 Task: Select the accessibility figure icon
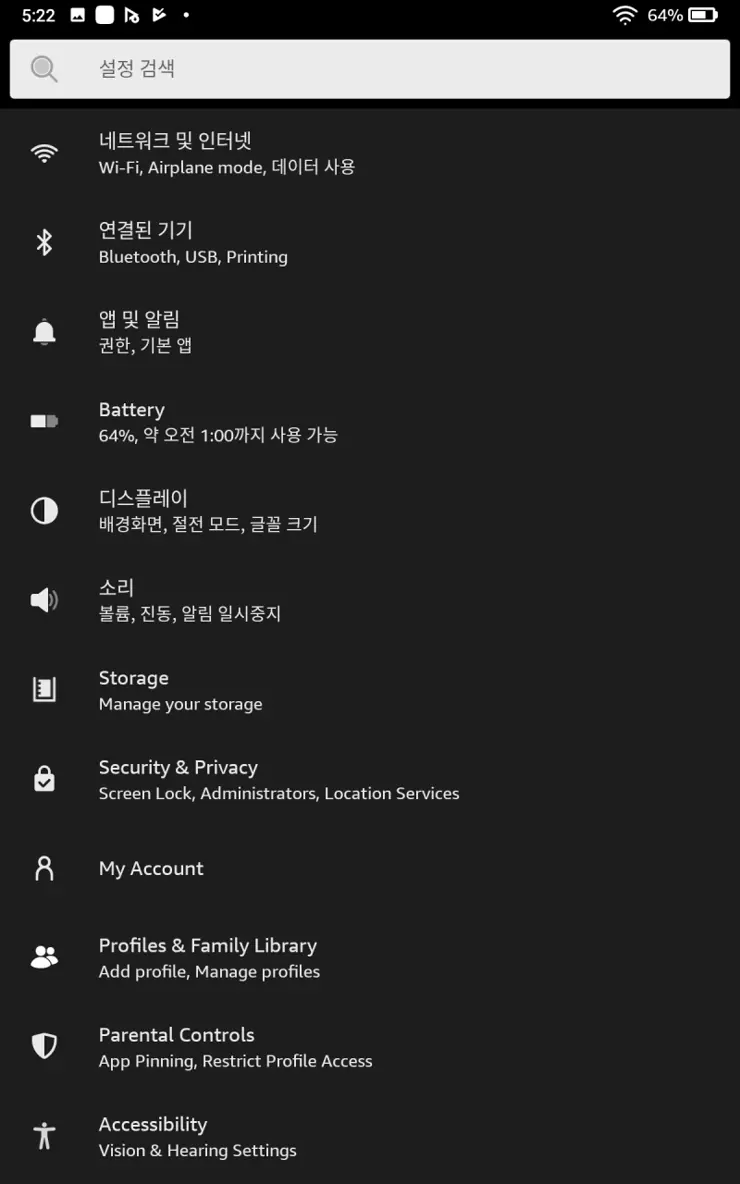[x=44, y=1136]
